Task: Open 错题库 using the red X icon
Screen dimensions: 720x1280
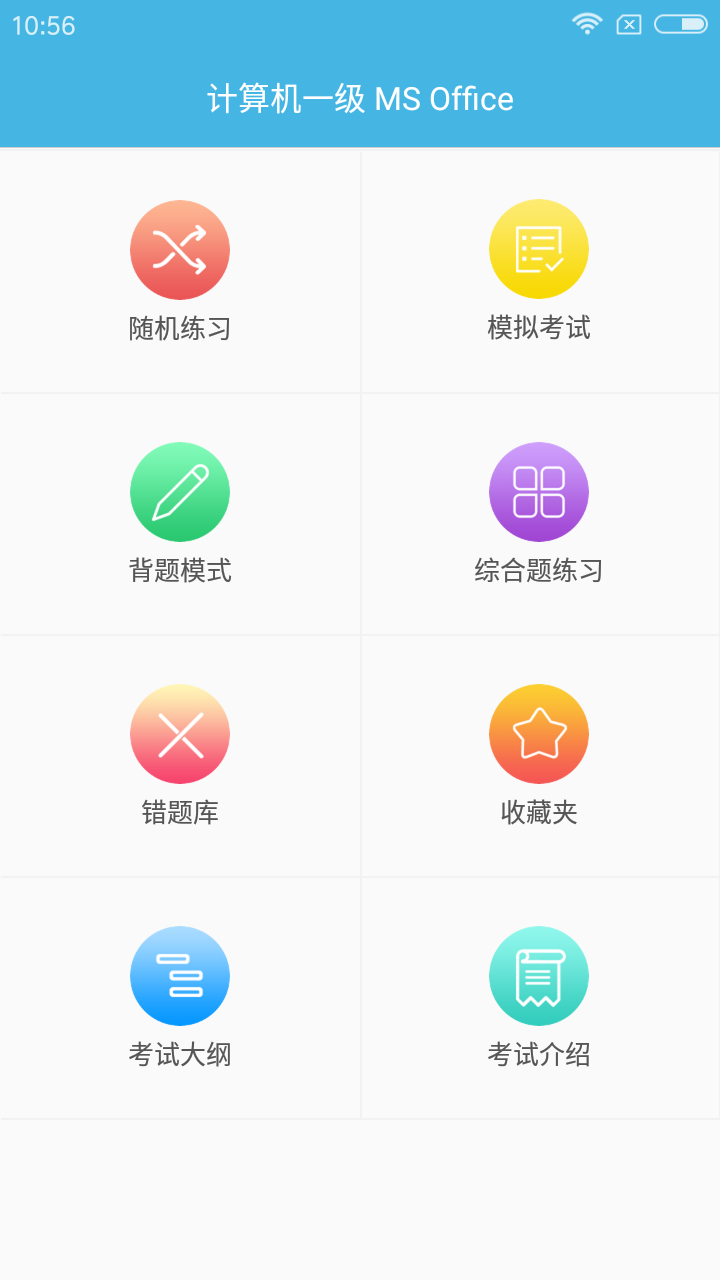Action: point(180,733)
